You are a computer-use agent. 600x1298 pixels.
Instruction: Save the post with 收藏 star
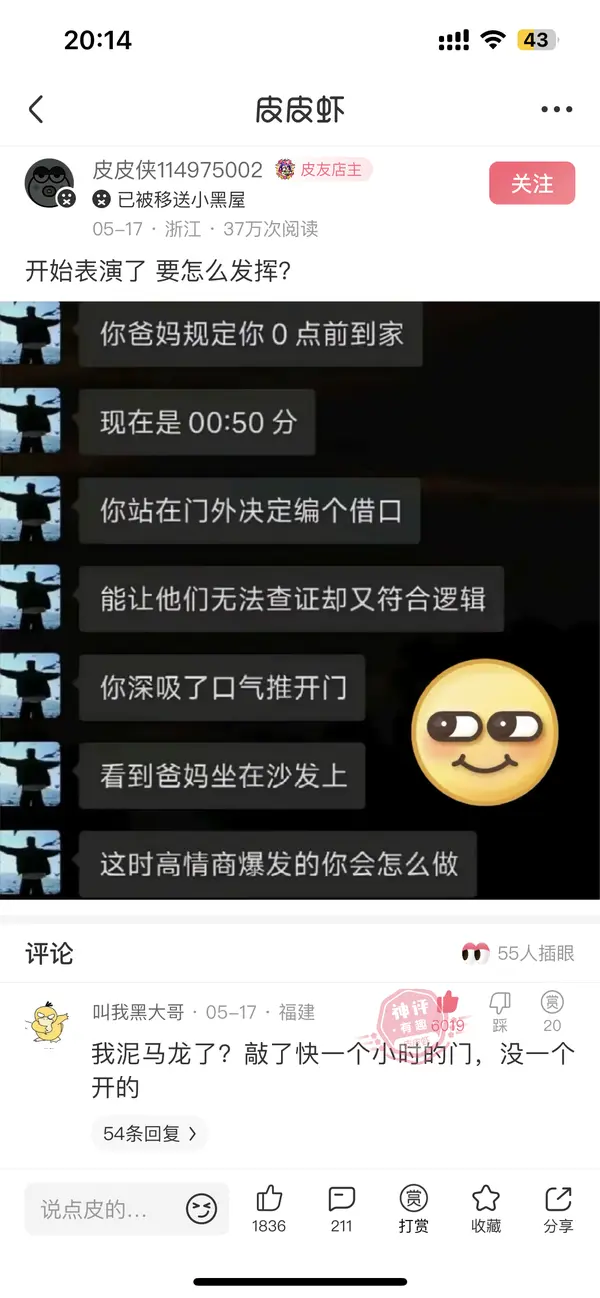pos(486,1208)
